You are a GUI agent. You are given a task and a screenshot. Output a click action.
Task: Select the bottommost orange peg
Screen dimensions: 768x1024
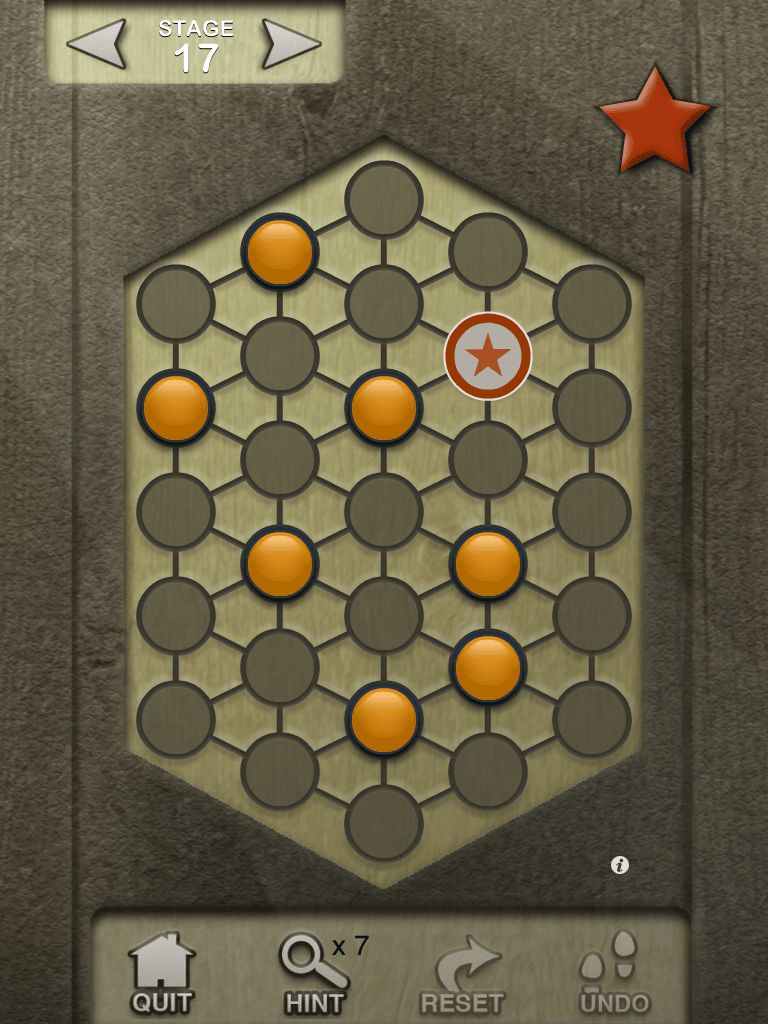[x=384, y=719]
